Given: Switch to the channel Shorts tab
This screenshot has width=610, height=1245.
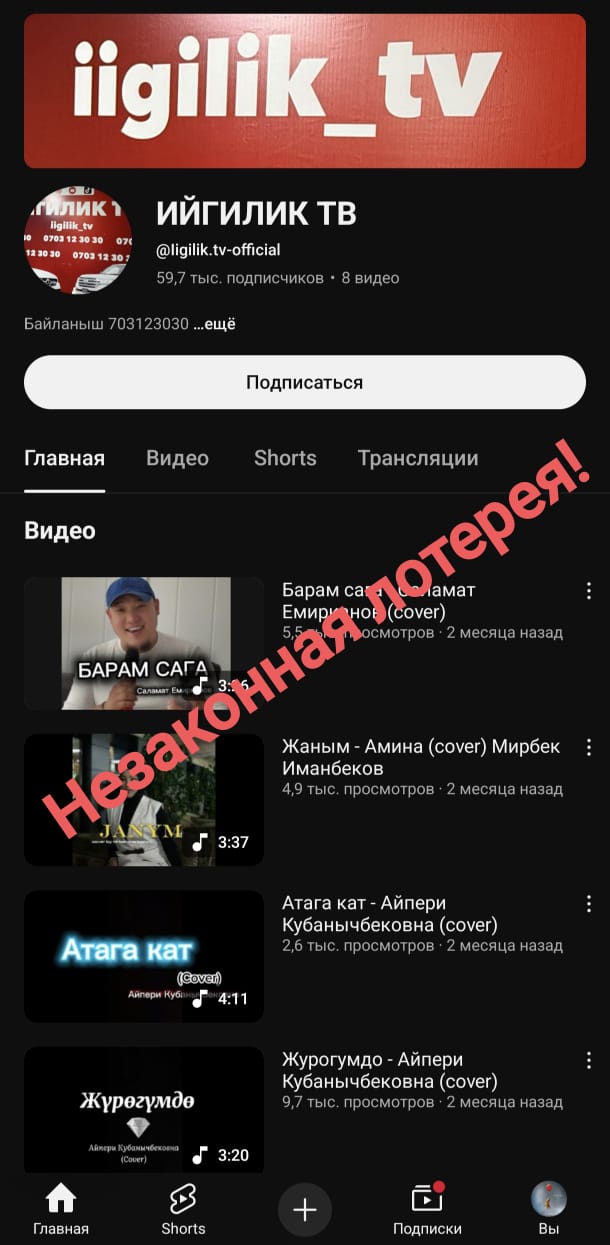Looking at the screenshot, I should pos(285,458).
